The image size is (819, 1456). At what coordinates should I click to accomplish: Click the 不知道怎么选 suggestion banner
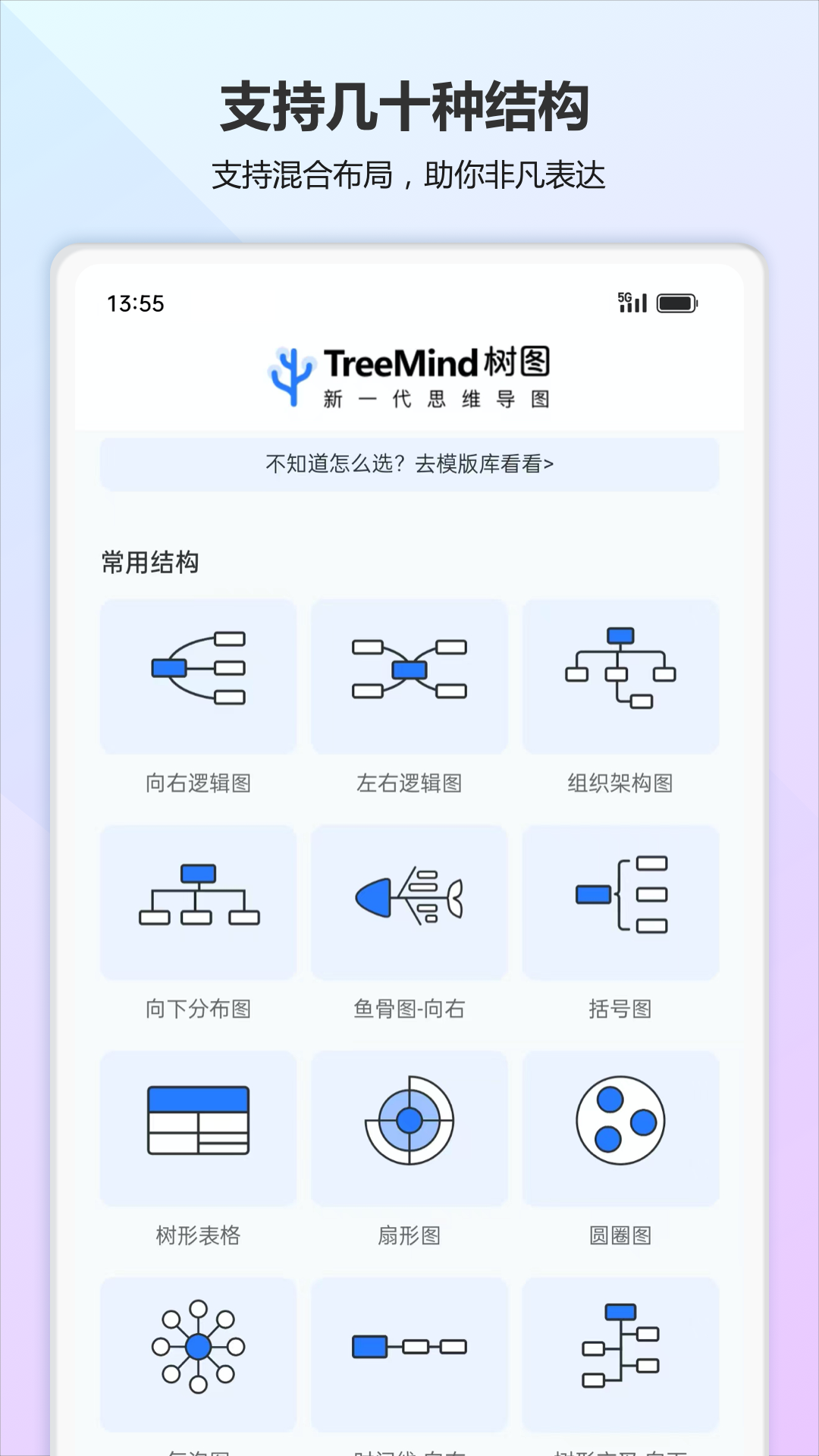pyautogui.click(x=409, y=464)
